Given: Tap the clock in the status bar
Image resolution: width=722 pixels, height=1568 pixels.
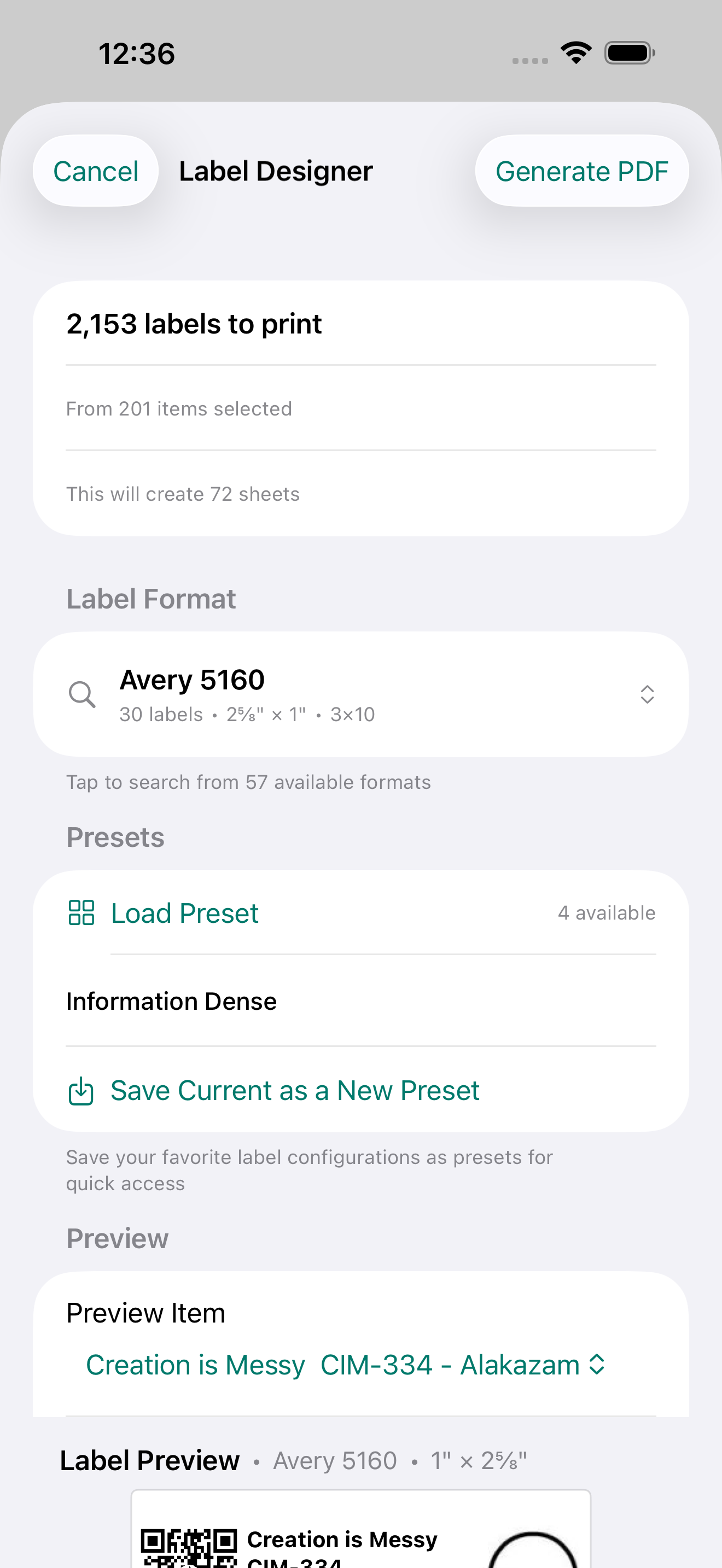Looking at the screenshot, I should point(138,54).
